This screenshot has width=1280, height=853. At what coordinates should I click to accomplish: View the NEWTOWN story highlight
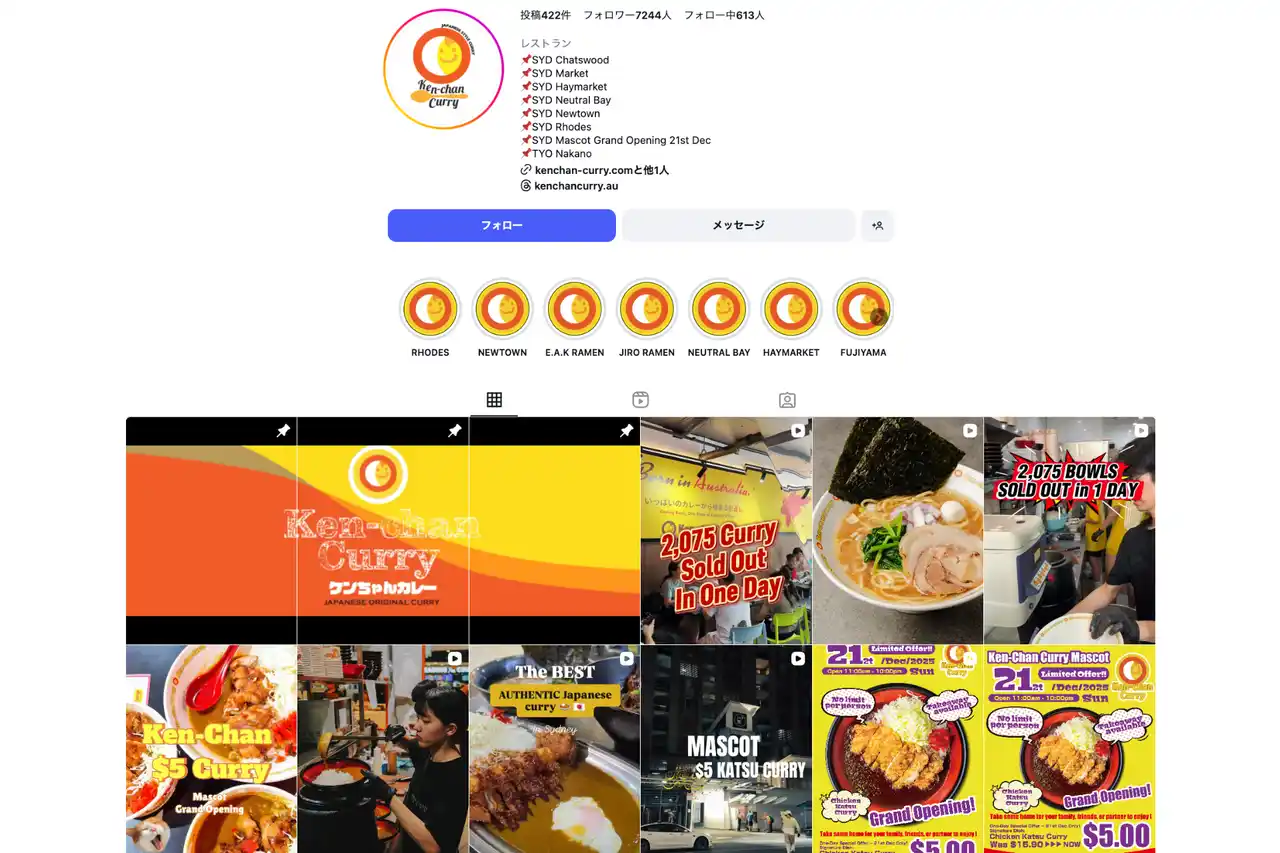[502, 310]
